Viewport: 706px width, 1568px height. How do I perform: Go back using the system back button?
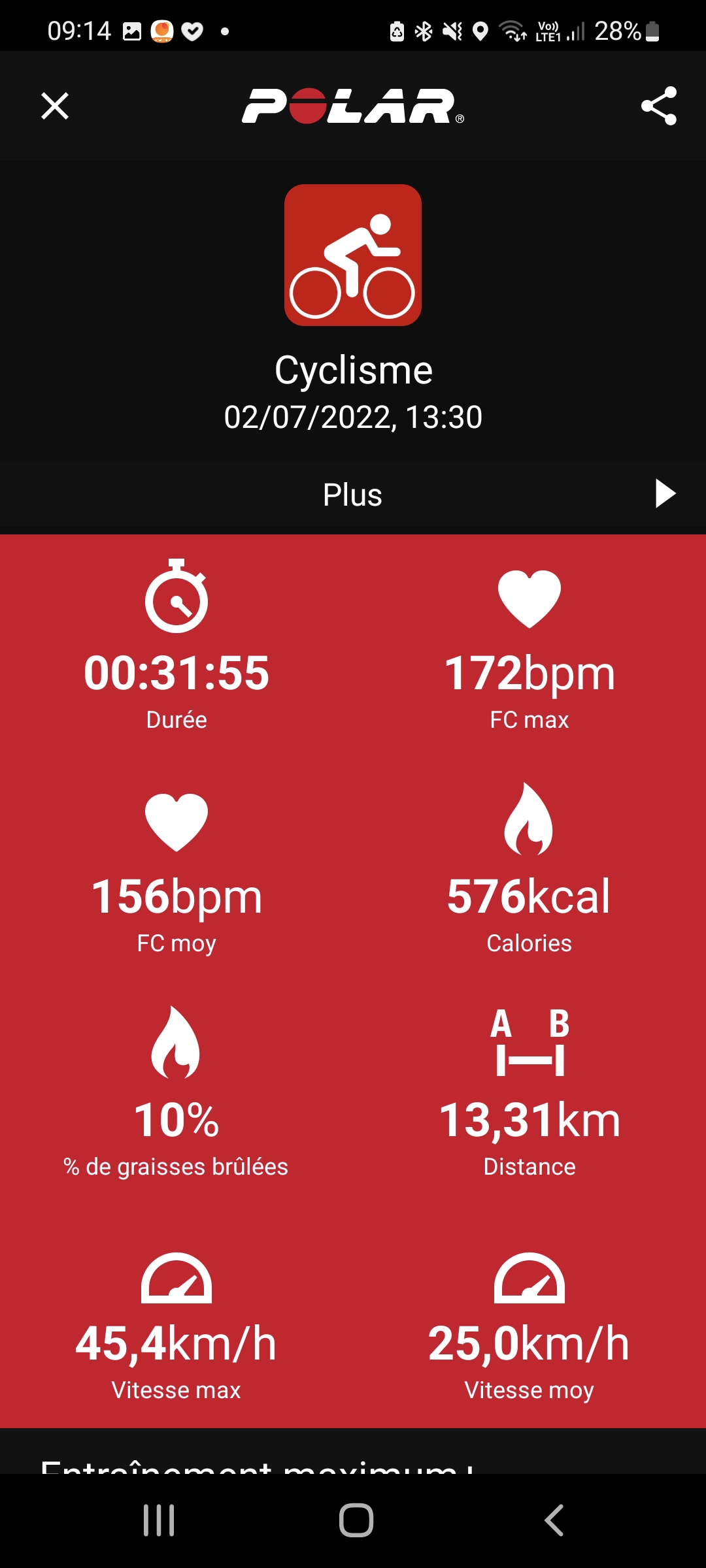554,1520
